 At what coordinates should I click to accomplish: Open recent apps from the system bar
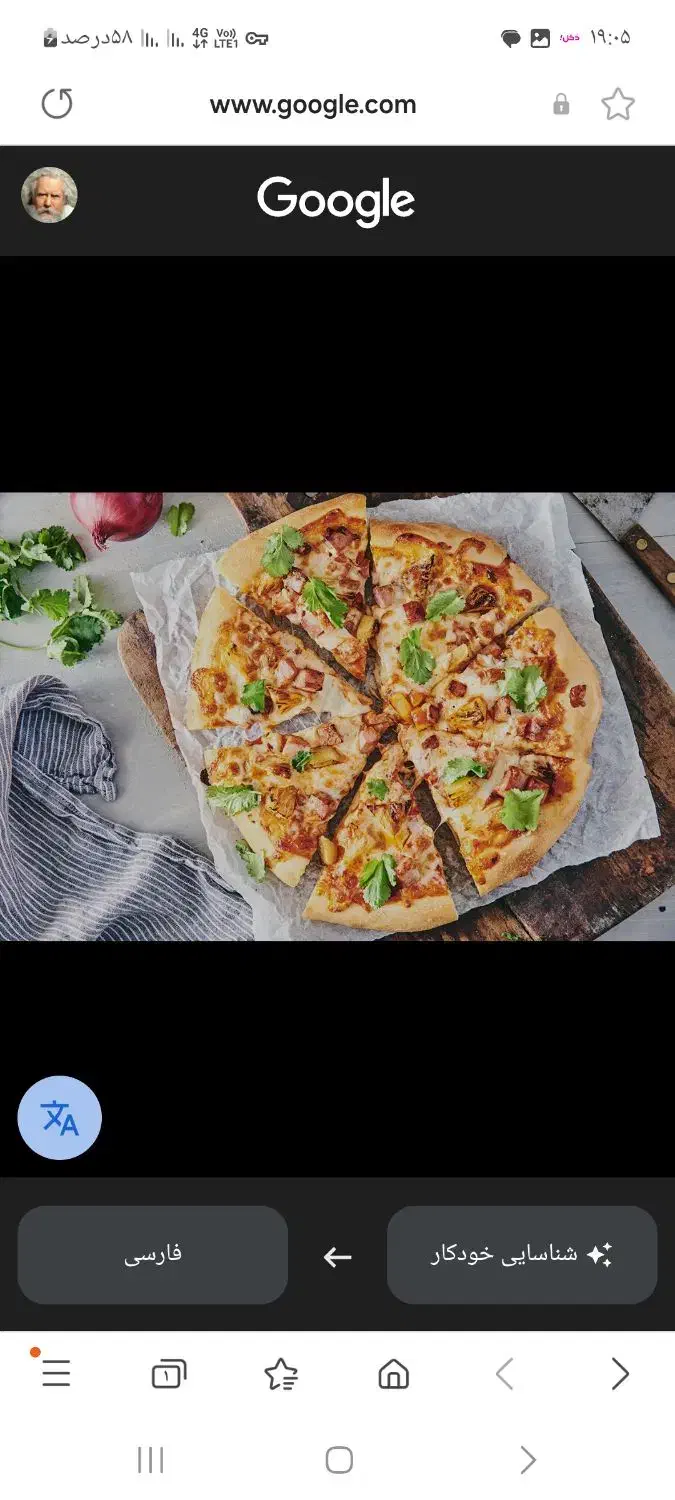[150, 1461]
